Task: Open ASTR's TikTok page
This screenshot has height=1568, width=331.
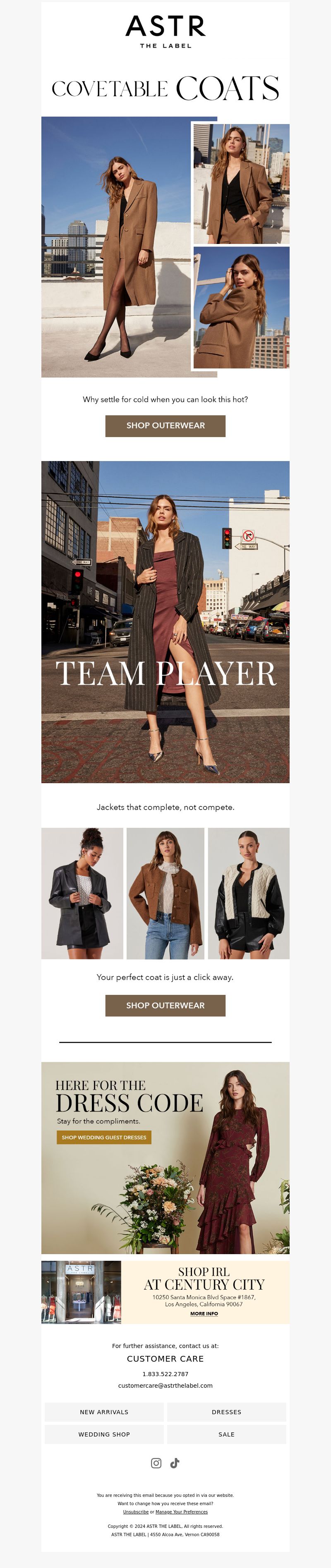Action: (x=175, y=1463)
